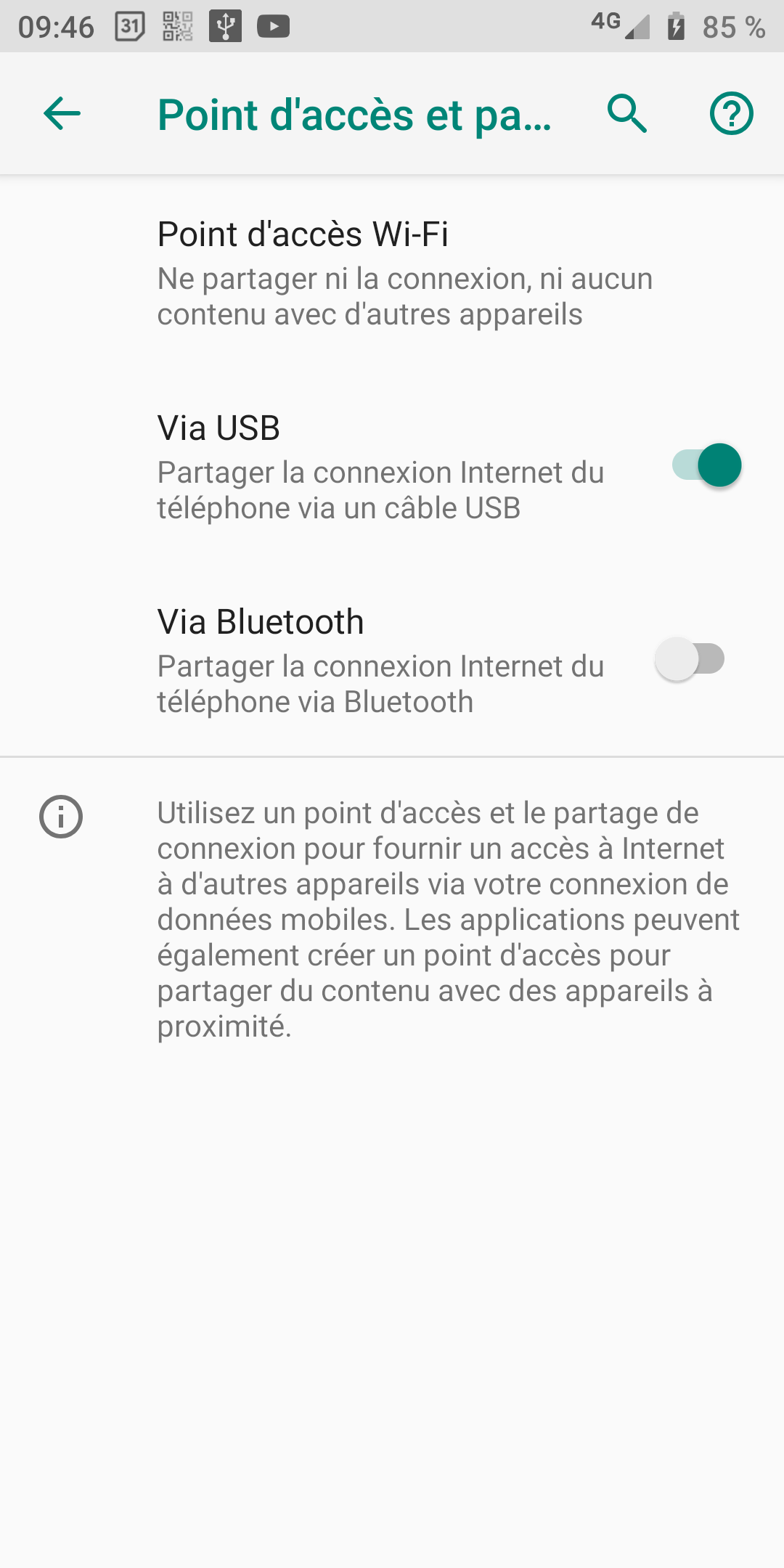The width and height of the screenshot is (784, 1568).
Task: Go back using the top-left arrow
Action: pos(62,114)
